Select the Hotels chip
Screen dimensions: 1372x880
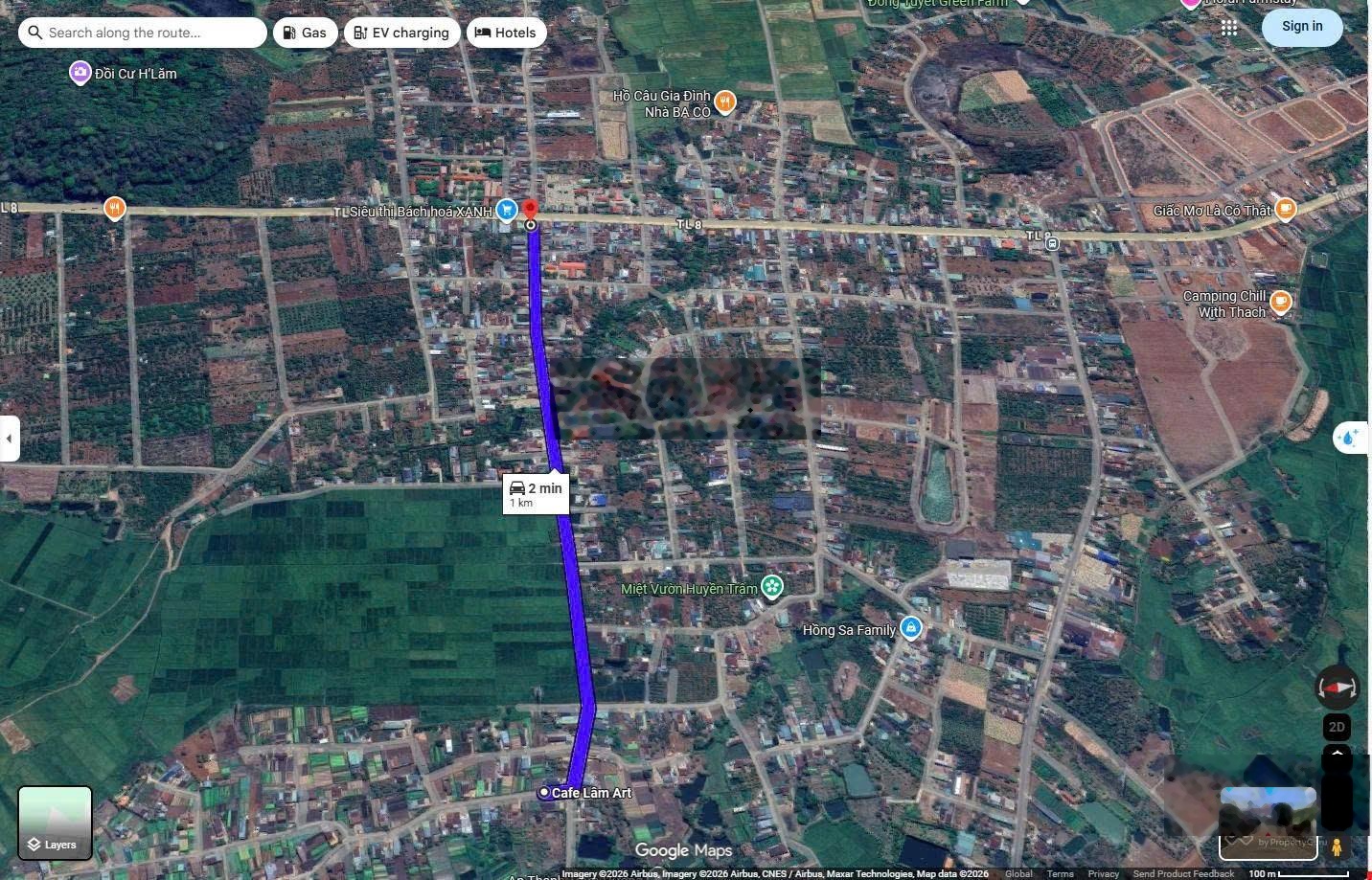506,33
